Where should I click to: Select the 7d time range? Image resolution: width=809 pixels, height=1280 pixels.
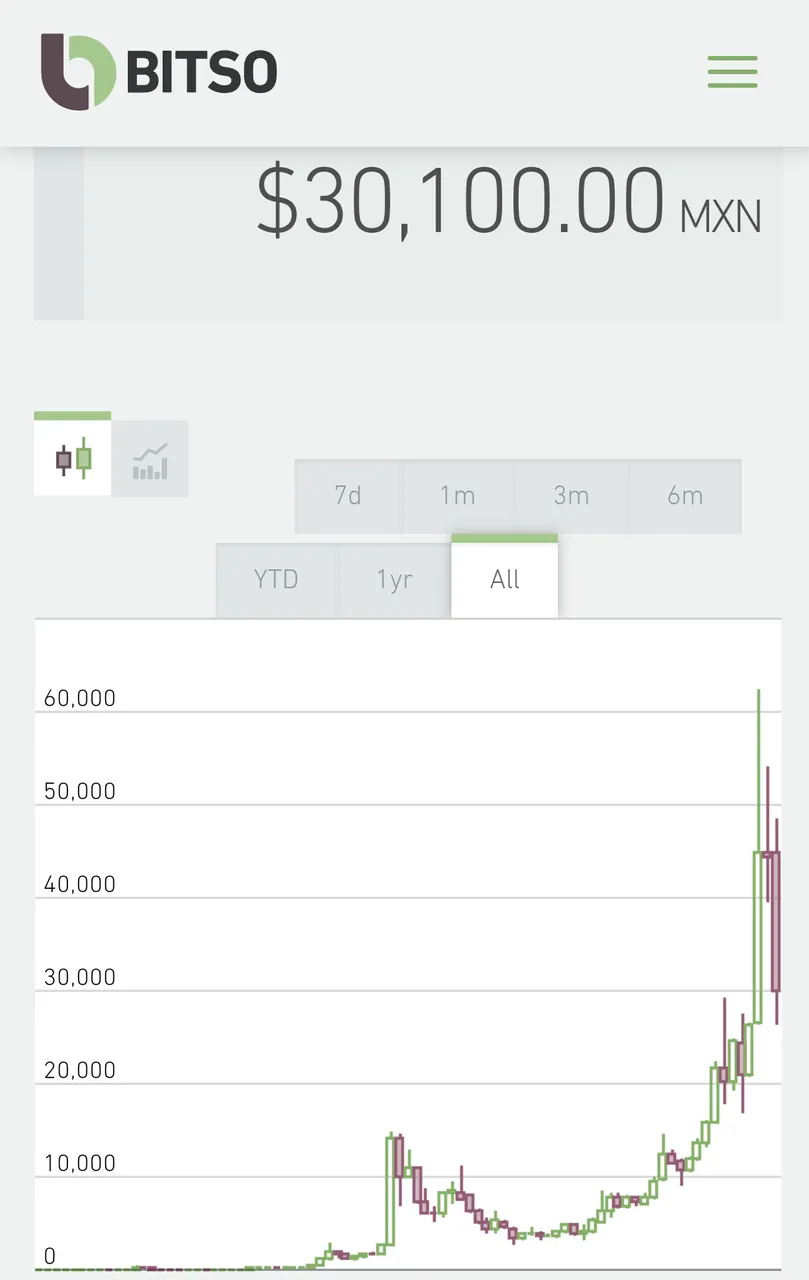pyautogui.click(x=348, y=496)
